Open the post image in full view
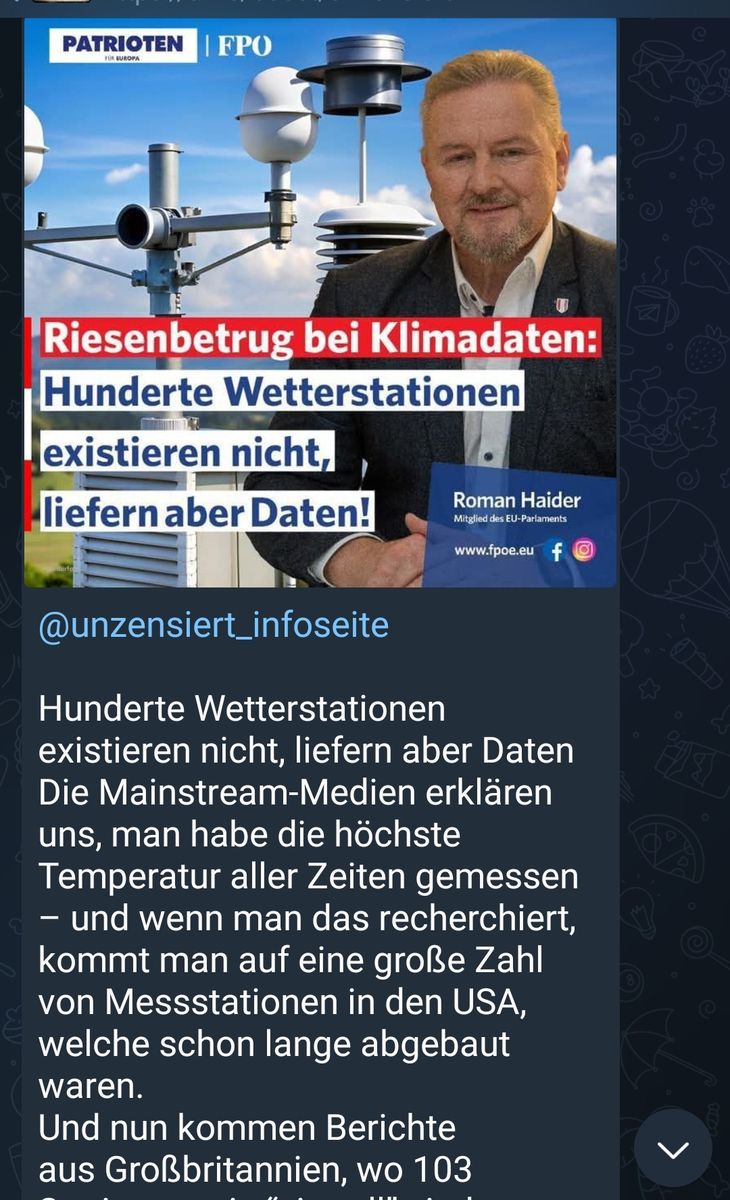730x1200 pixels. point(320,300)
